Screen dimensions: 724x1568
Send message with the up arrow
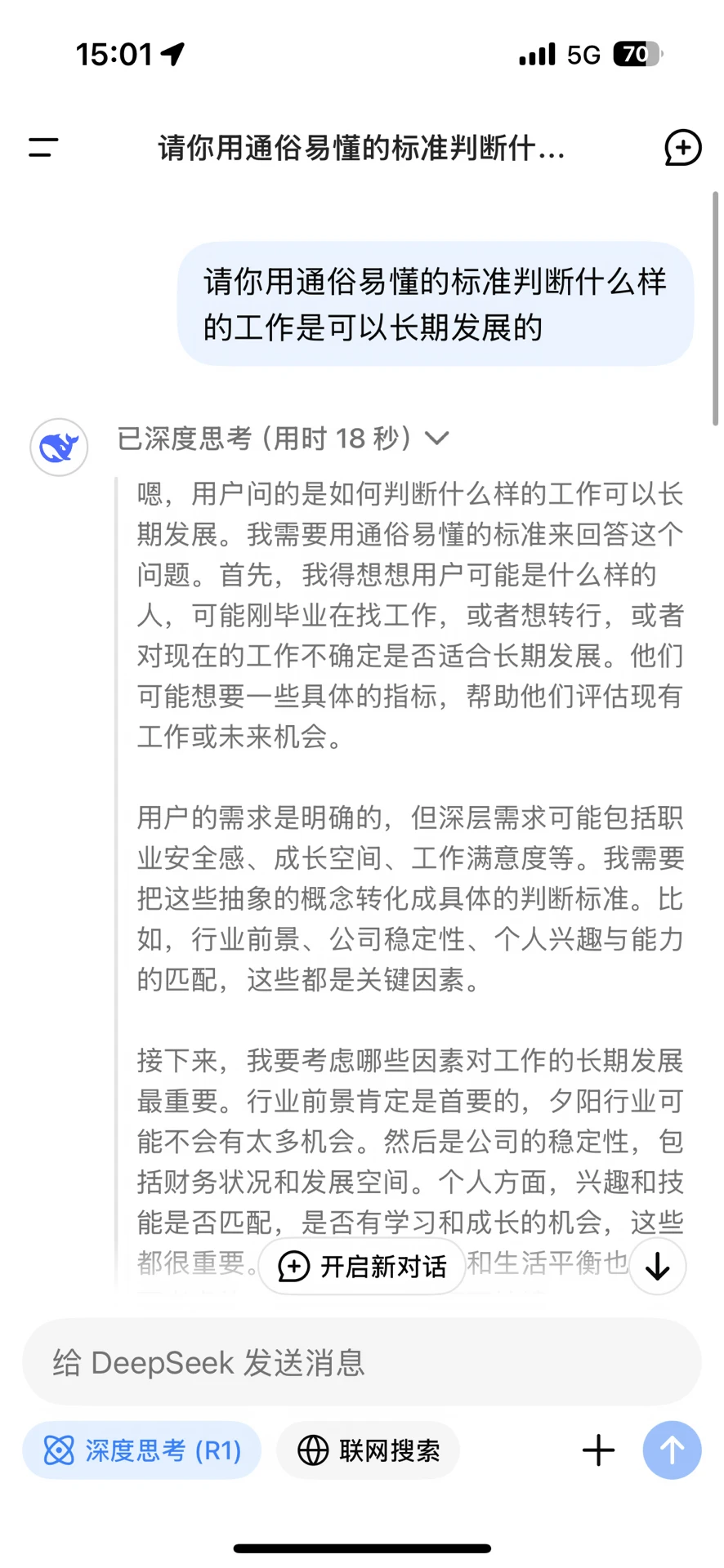tap(672, 1450)
